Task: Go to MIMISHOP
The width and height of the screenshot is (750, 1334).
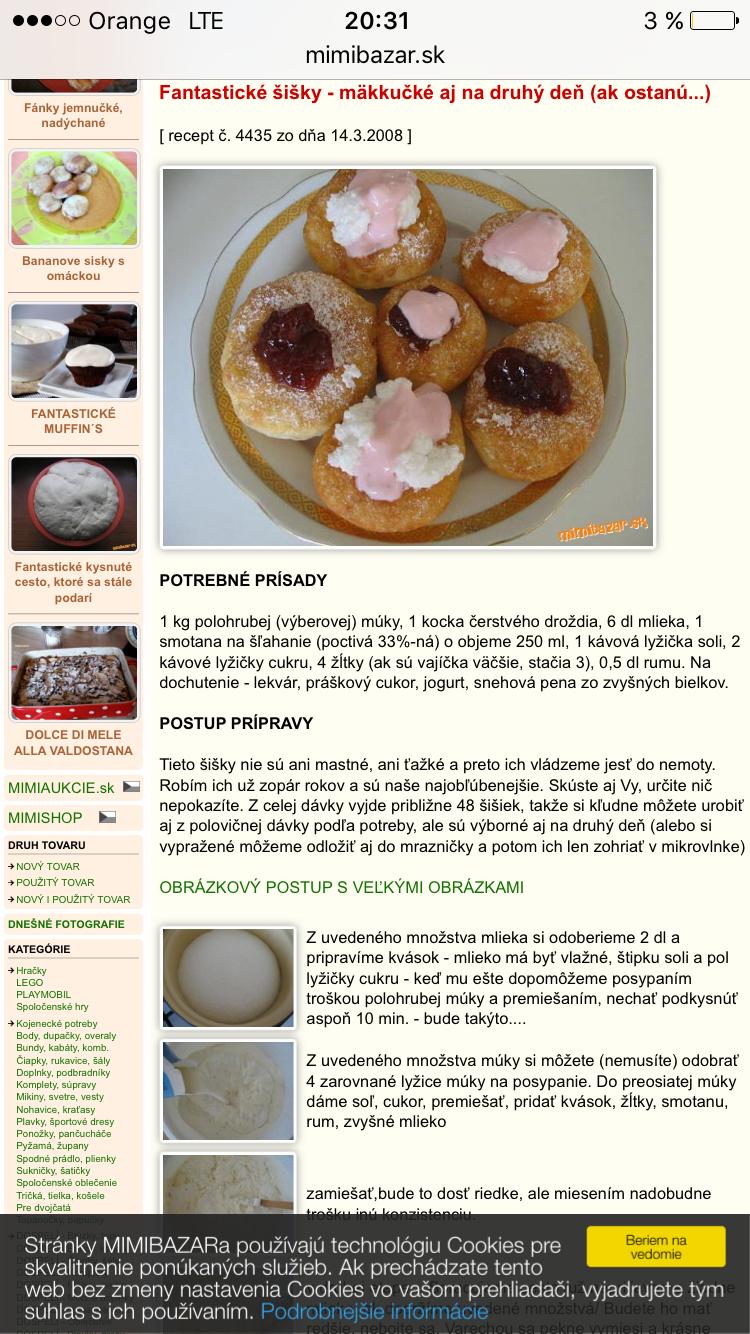Action: tap(46, 818)
